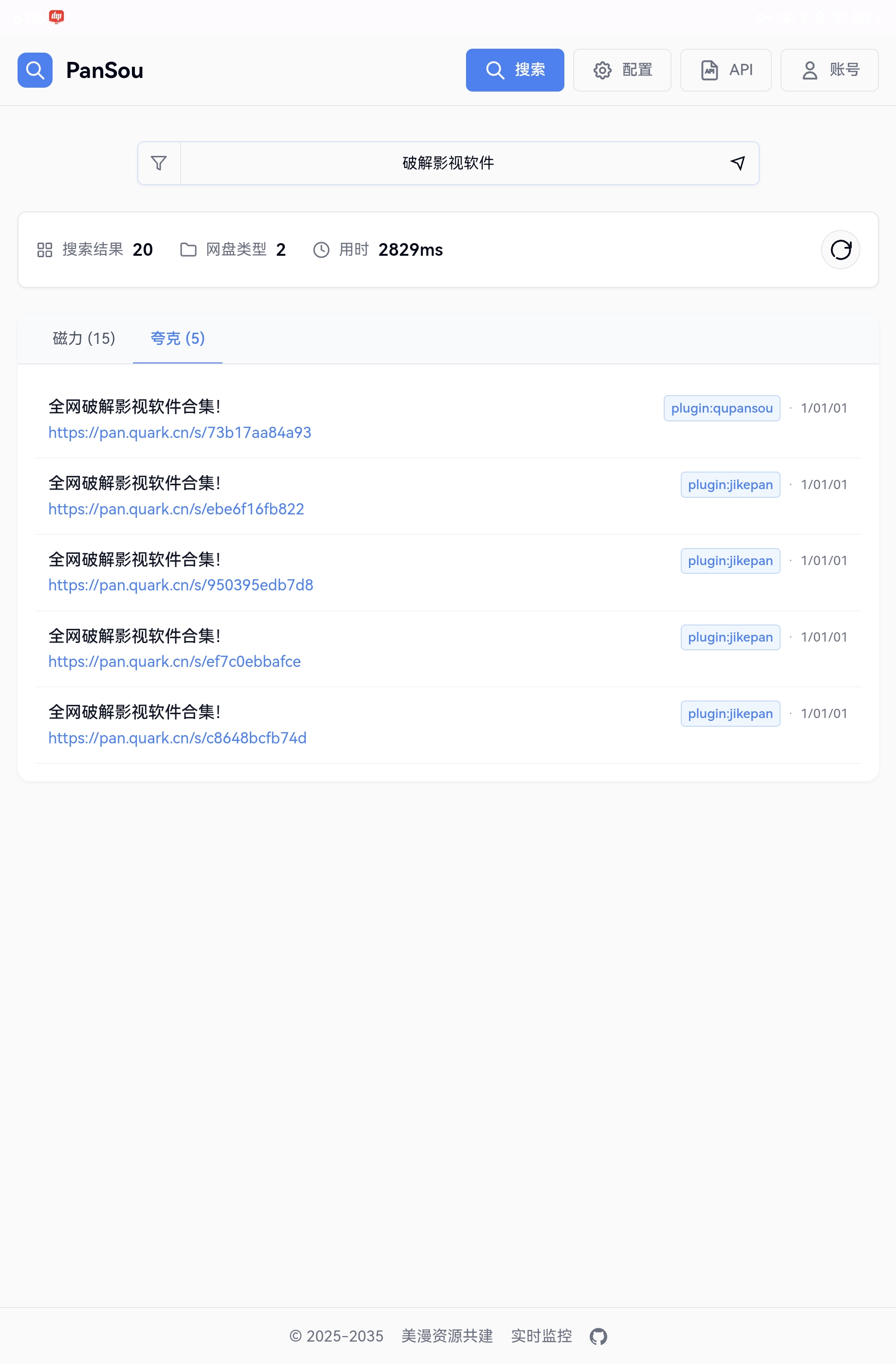Go to the 账号 account page
896x1364 pixels.
coord(829,70)
